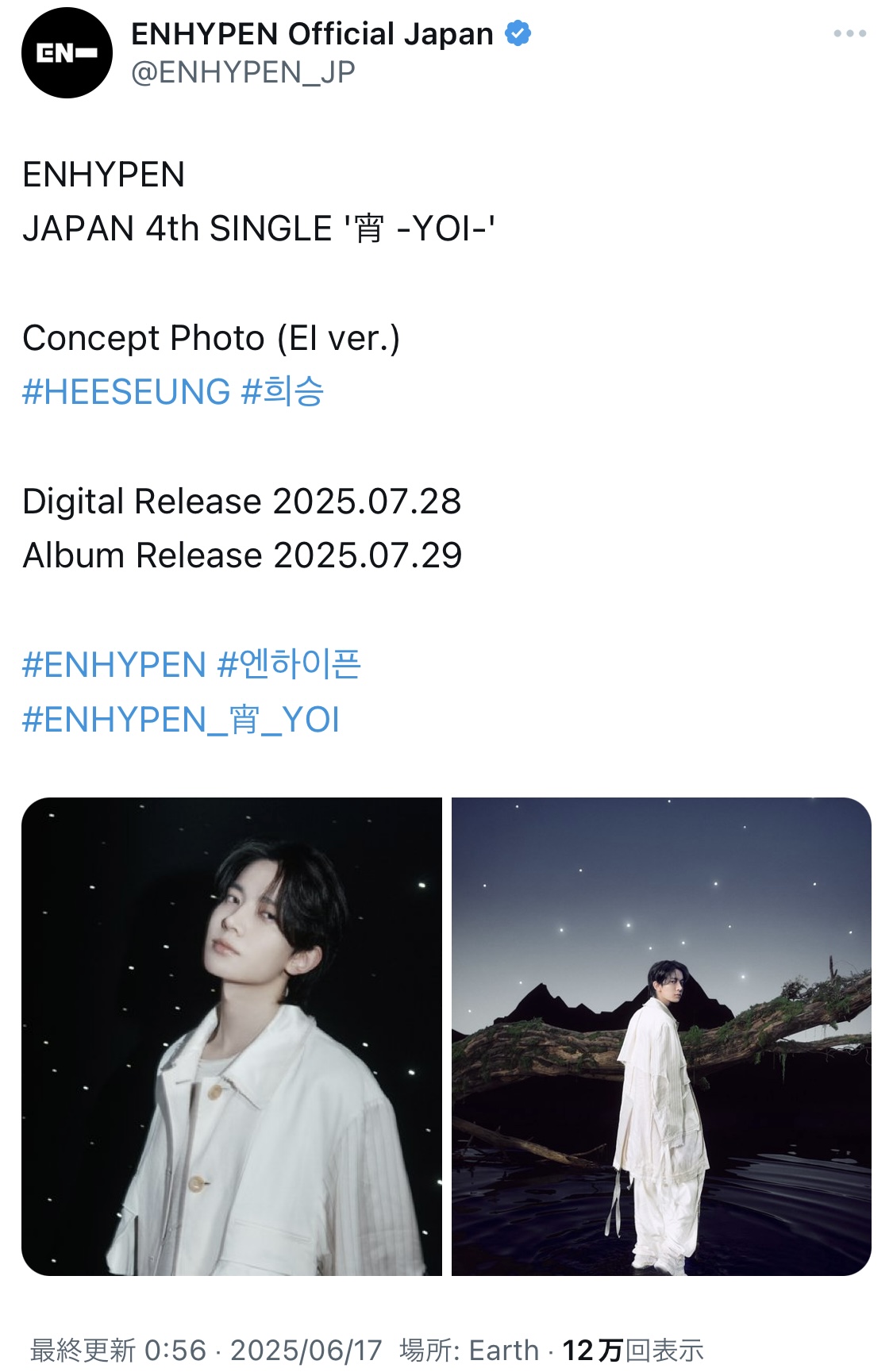View the full-body lakeside concept photo
Screen dimensions: 893x1372
click(x=661, y=1036)
